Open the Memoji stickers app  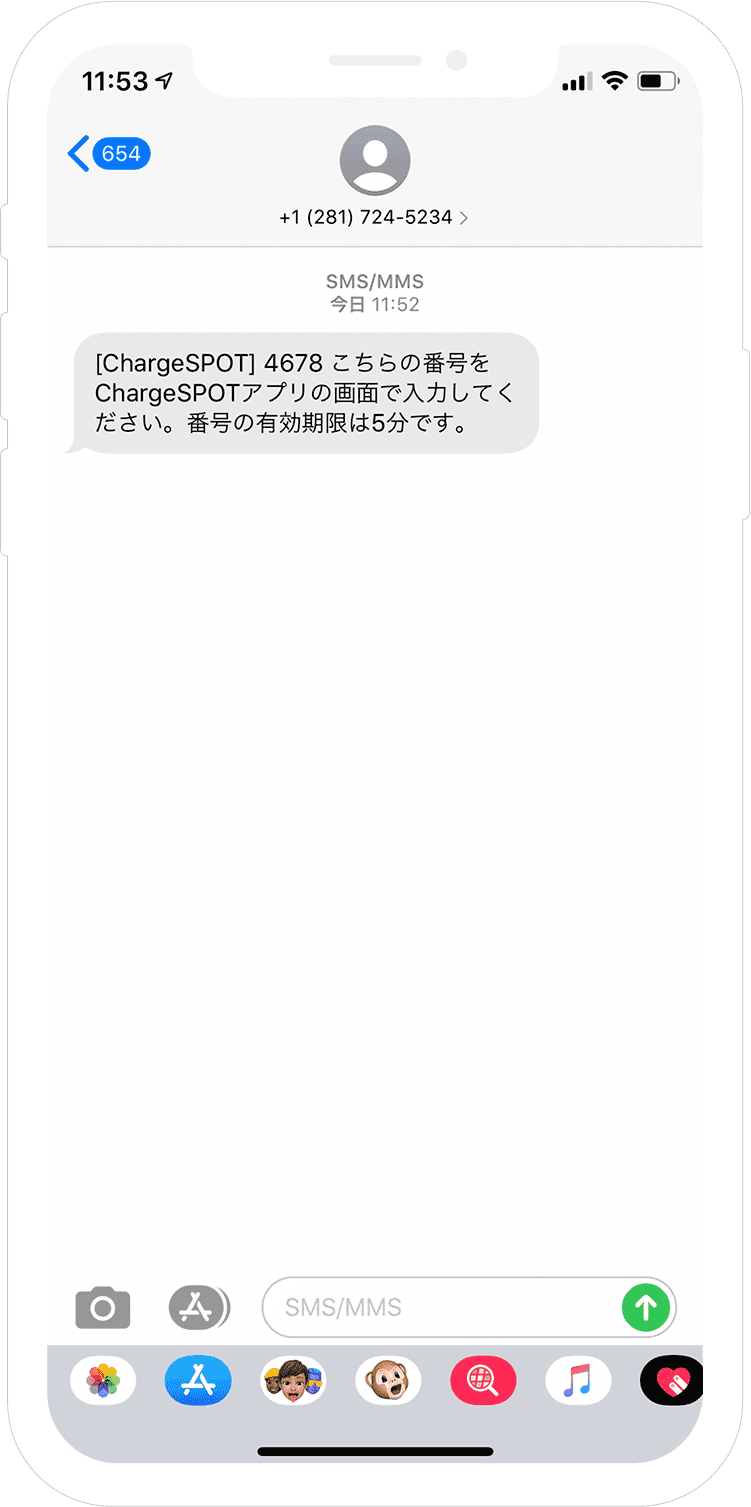(293, 1381)
